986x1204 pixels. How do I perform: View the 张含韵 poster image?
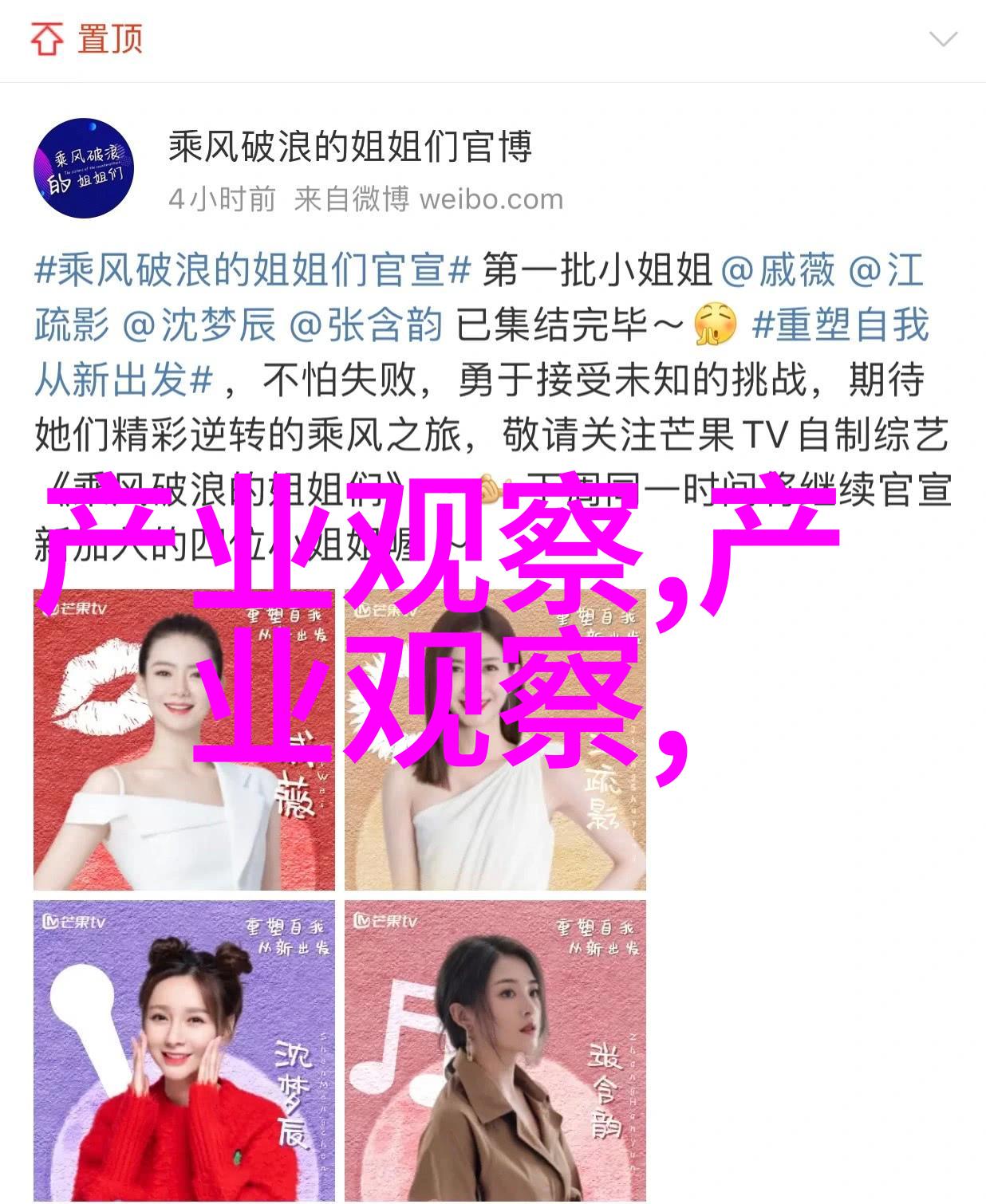tap(495, 1051)
